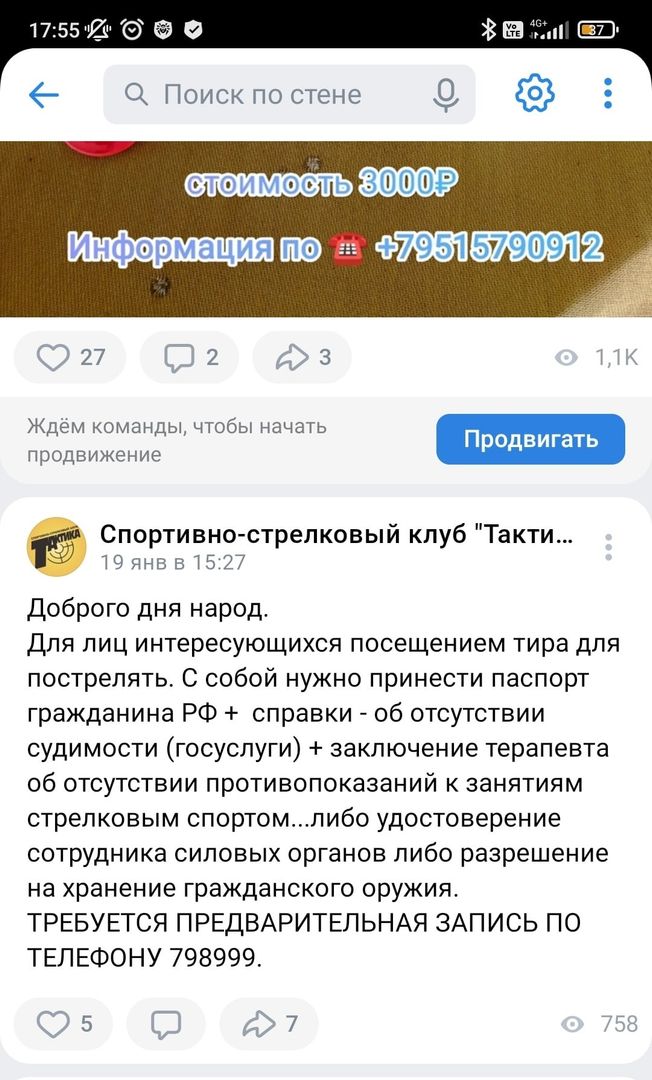Start voice search with the microphone
This screenshot has height=1080, width=652.
(445, 95)
